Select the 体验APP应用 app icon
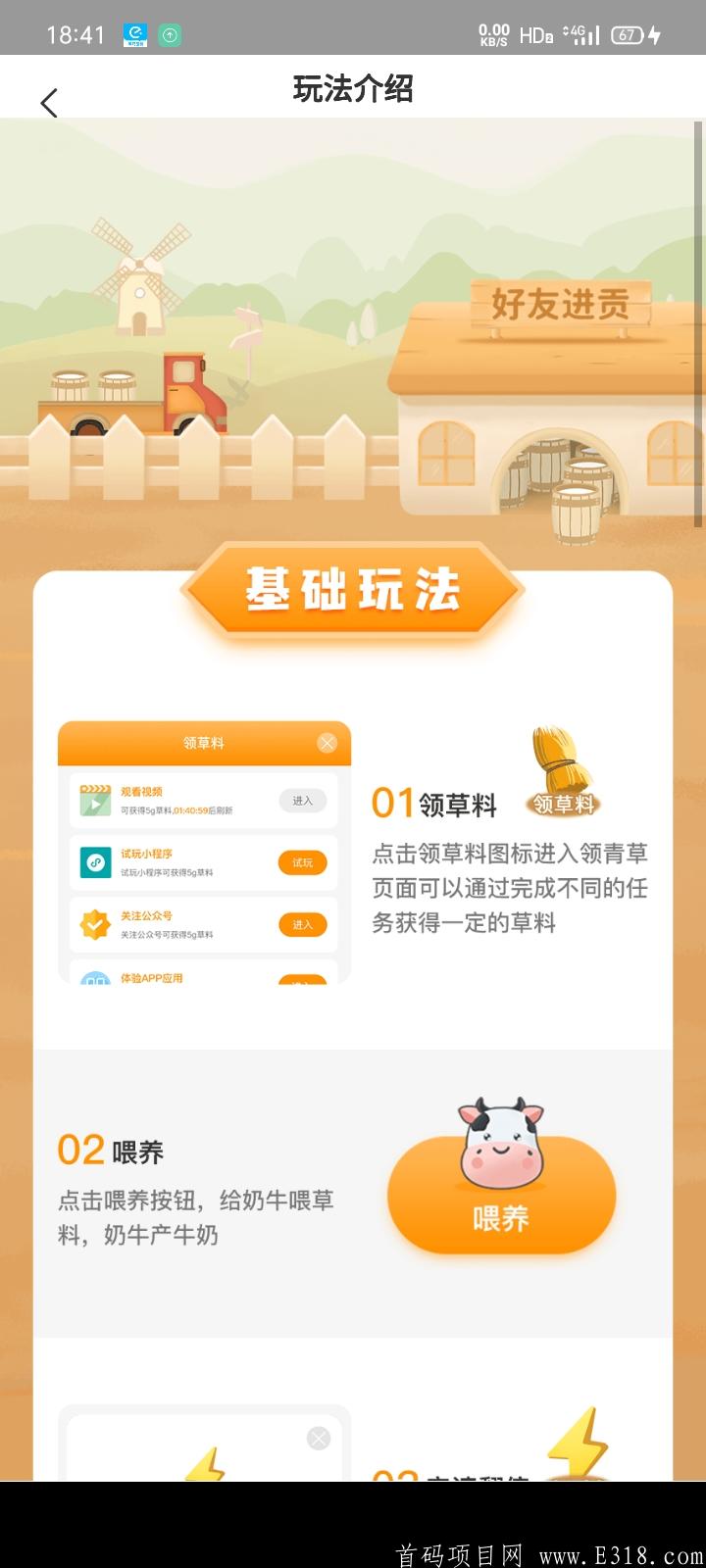This screenshot has height=1568, width=706. [93, 983]
